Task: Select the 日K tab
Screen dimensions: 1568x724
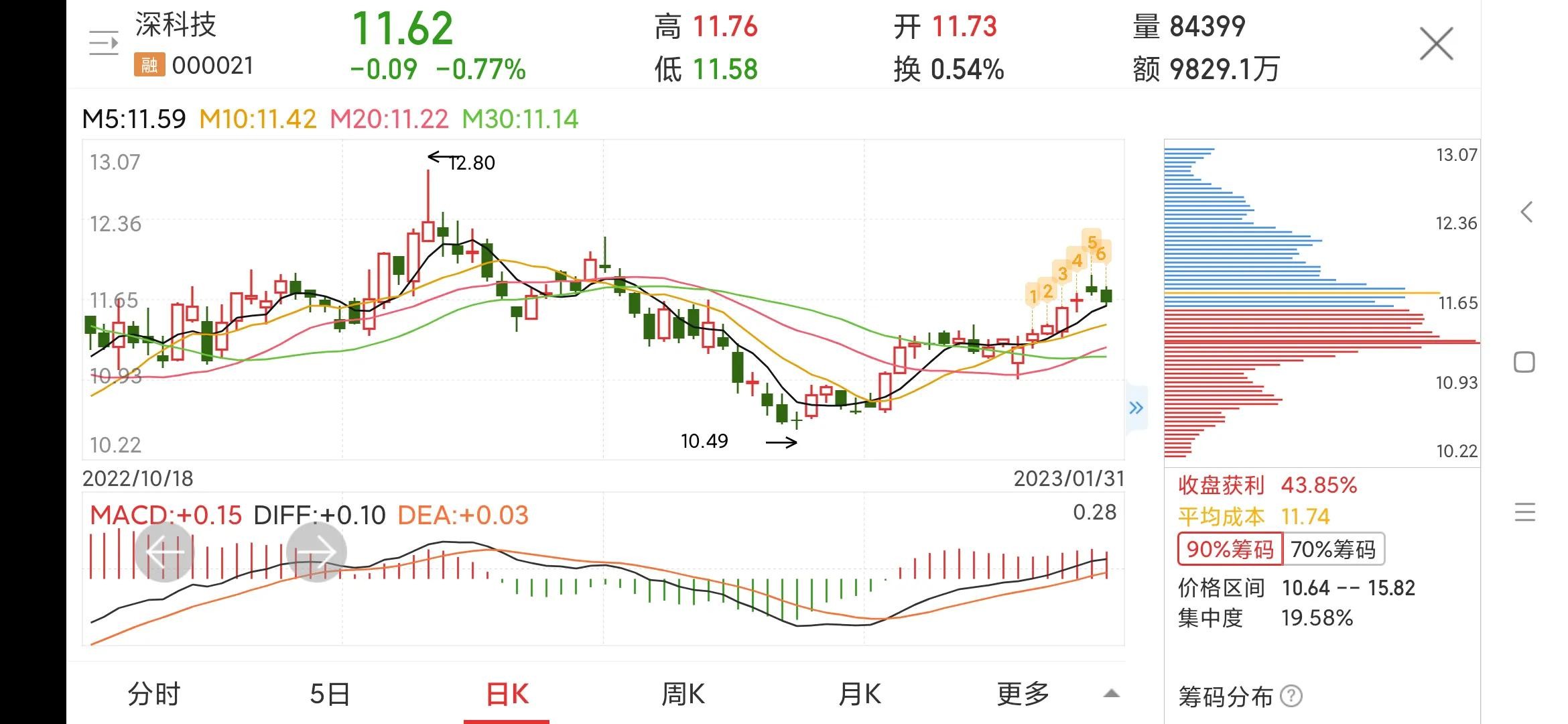Action: click(x=507, y=694)
